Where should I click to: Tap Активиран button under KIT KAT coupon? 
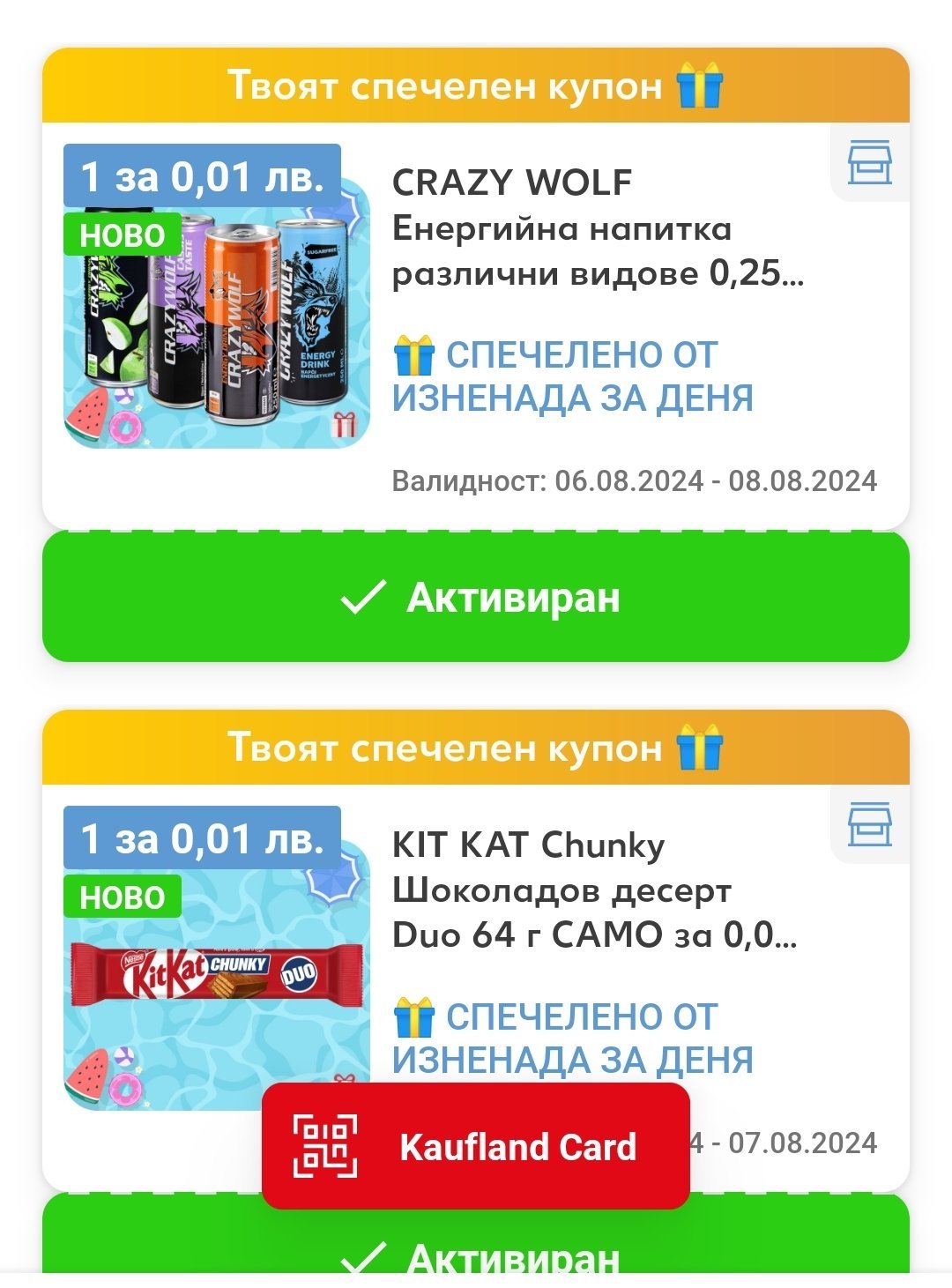point(476,1234)
